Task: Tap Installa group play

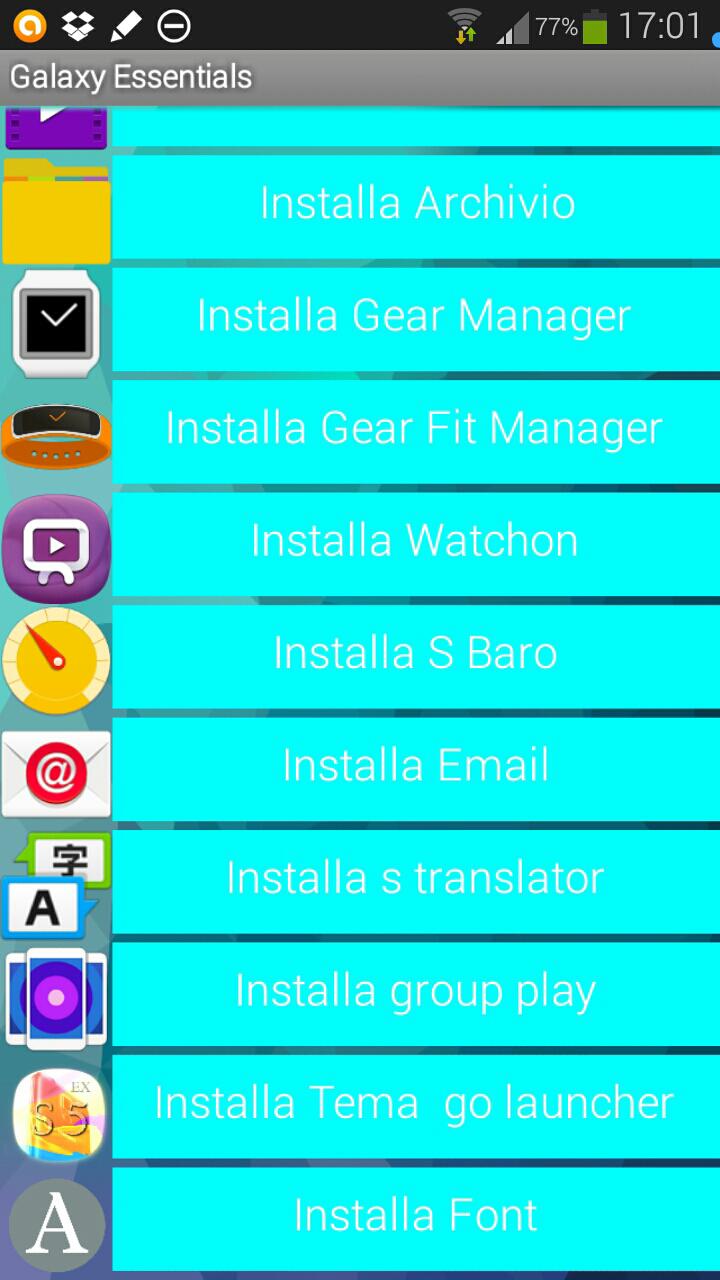Action: pos(415,992)
